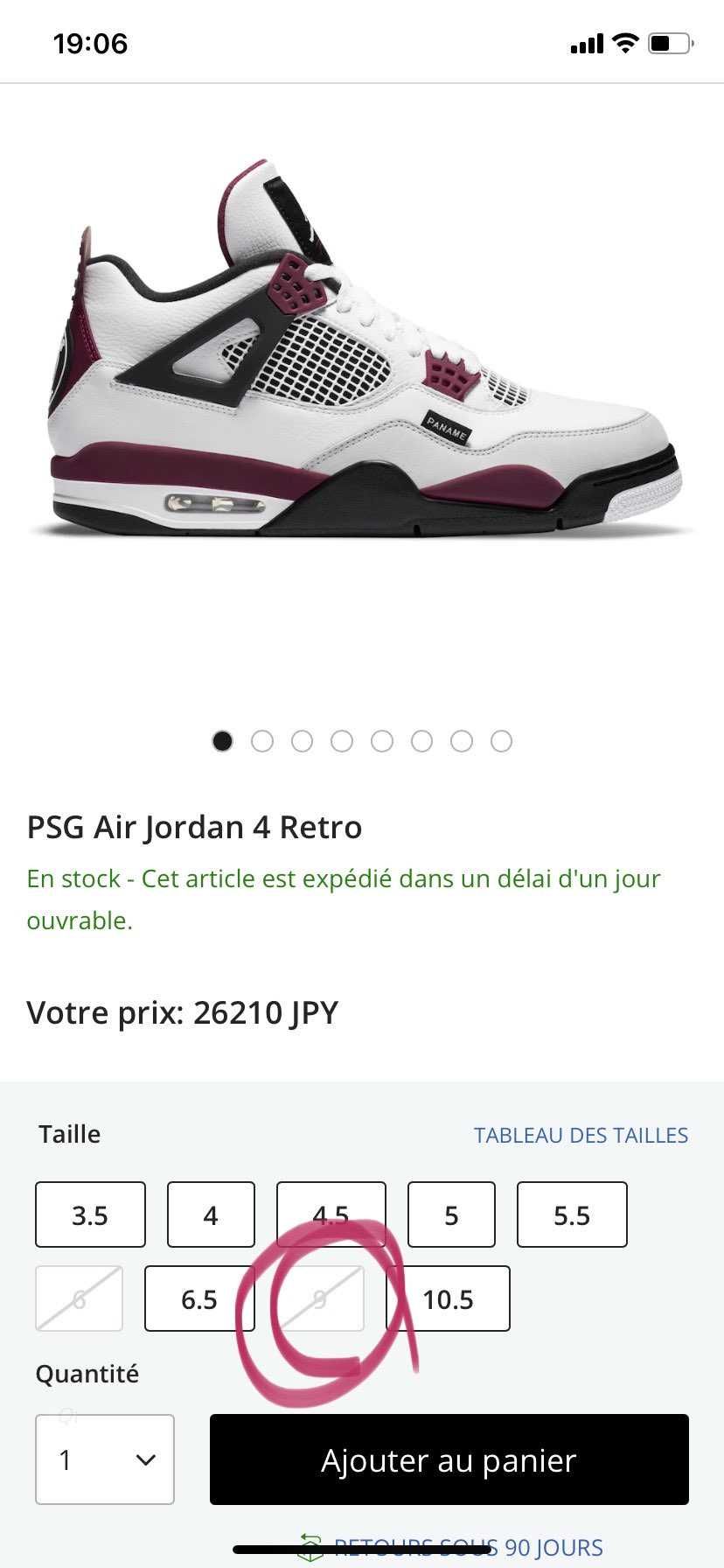
Task: Select size 10.5
Action: (x=448, y=1298)
